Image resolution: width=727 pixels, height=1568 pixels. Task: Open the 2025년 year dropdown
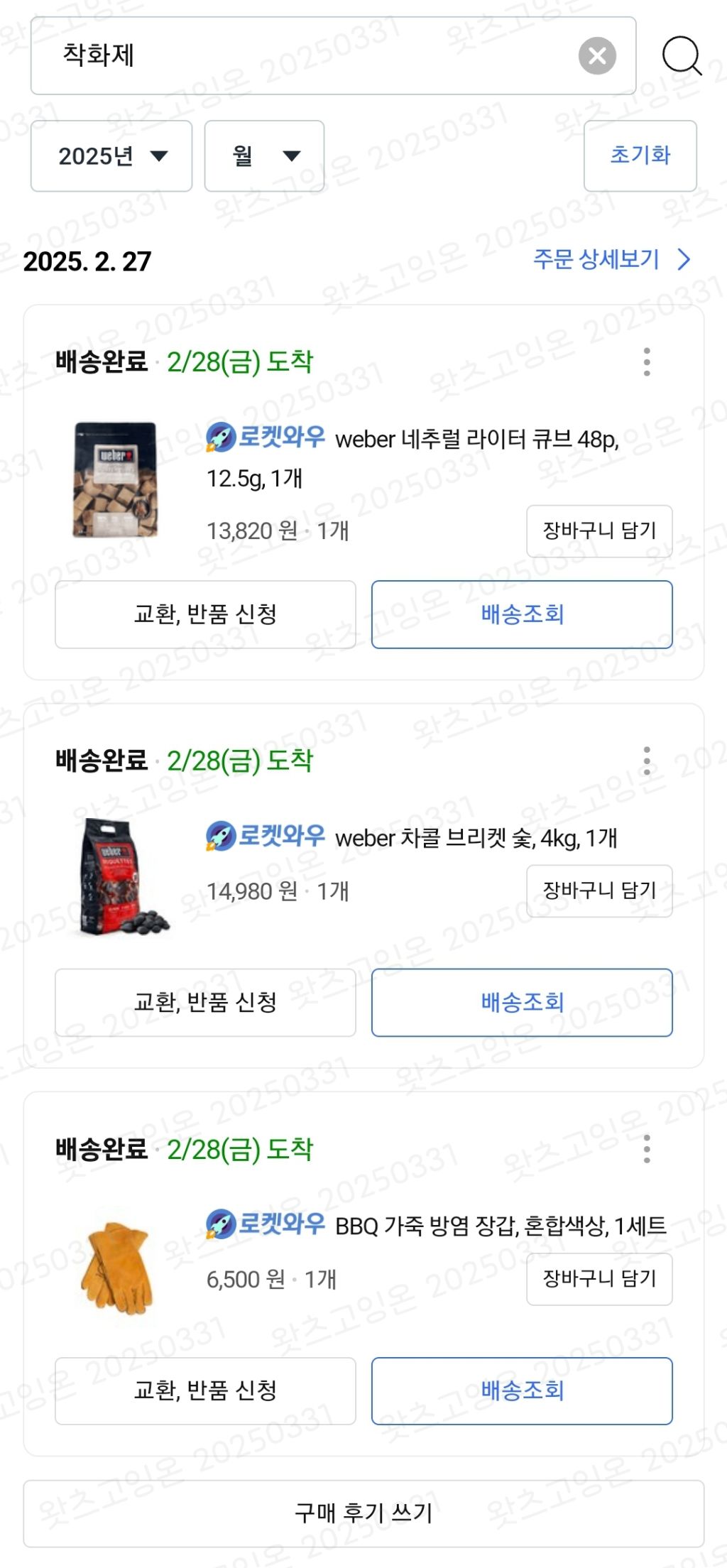tap(111, 156)
